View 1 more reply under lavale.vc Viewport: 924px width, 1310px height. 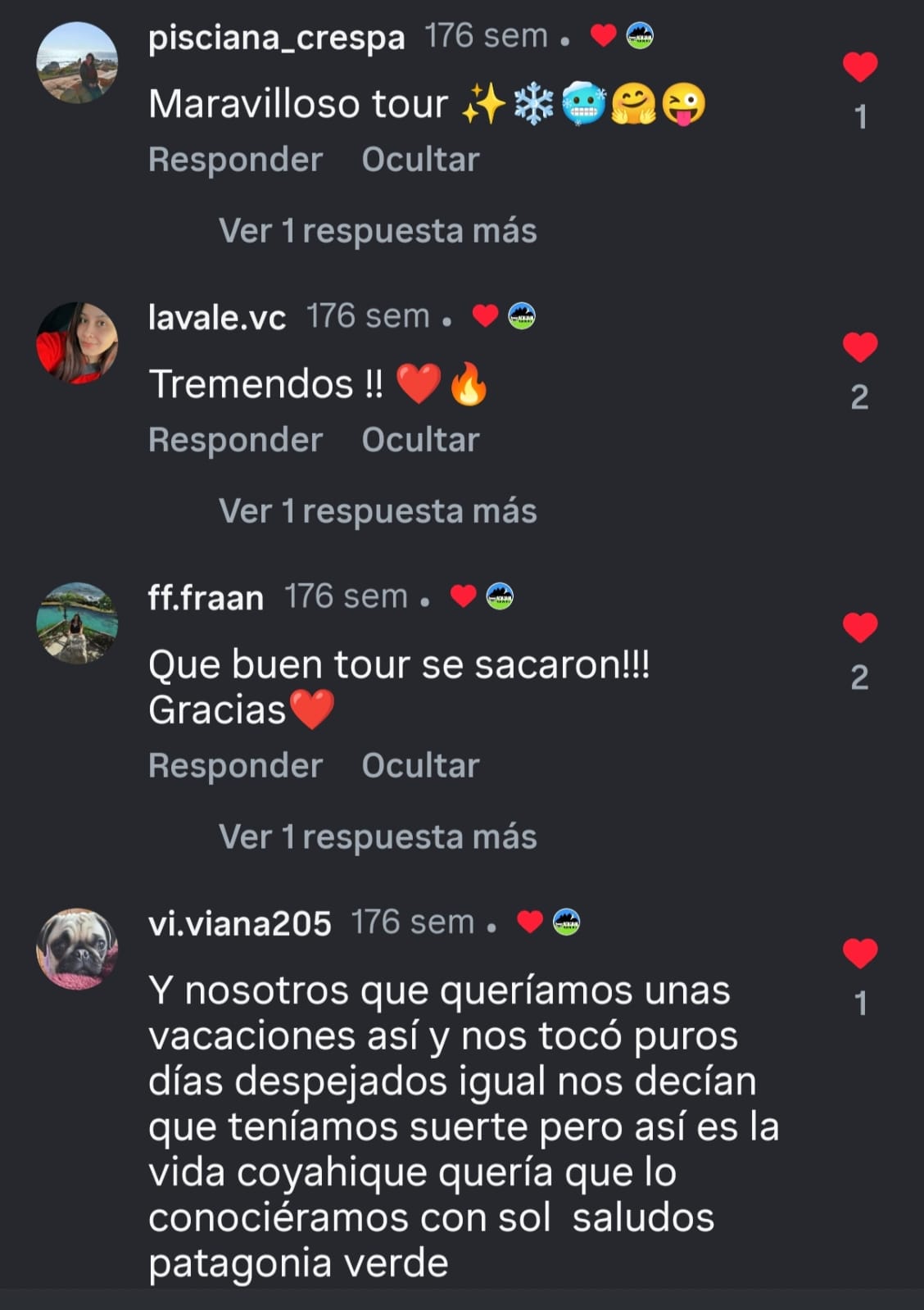coord(378,511)
